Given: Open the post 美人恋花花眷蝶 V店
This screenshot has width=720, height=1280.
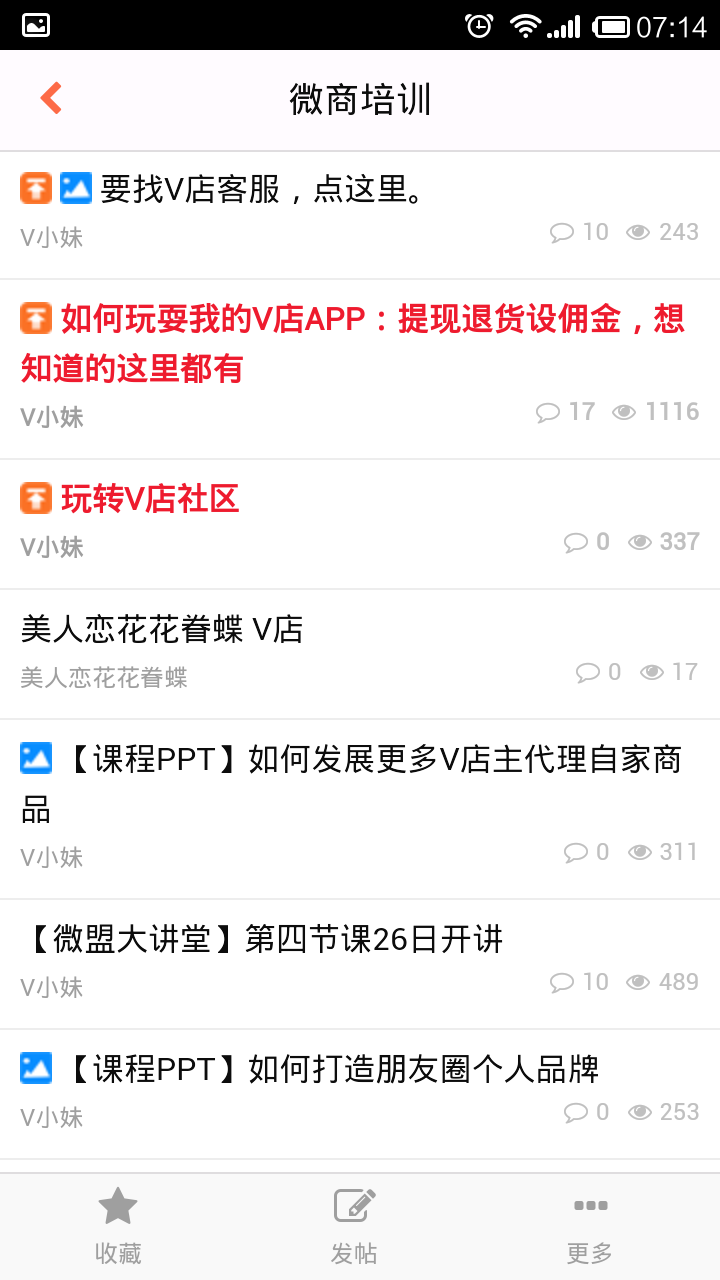Looking at the screenshot, I should point(162,630).
